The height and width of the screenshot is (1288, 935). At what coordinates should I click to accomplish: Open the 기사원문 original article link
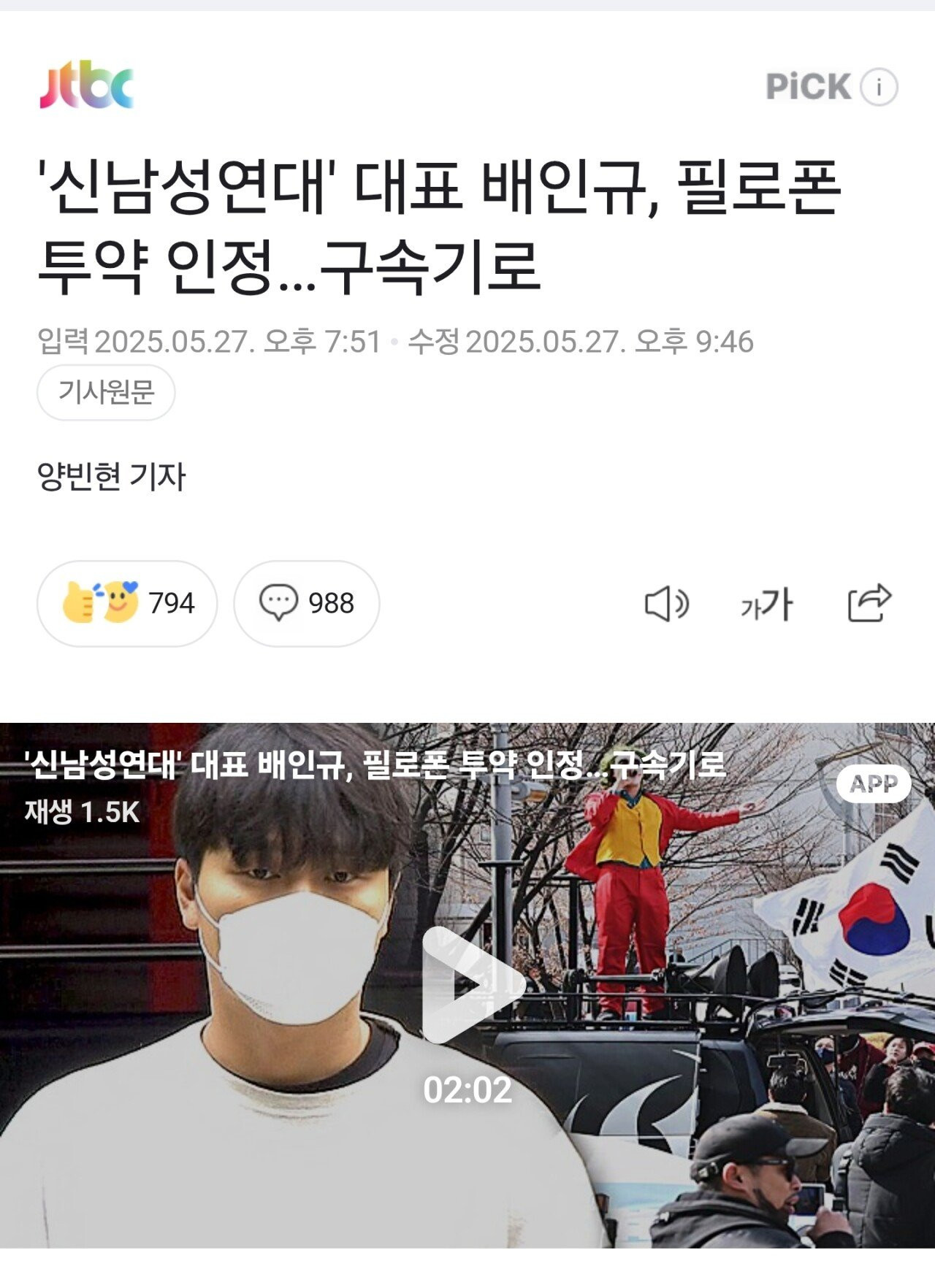(x=106, y=393)
